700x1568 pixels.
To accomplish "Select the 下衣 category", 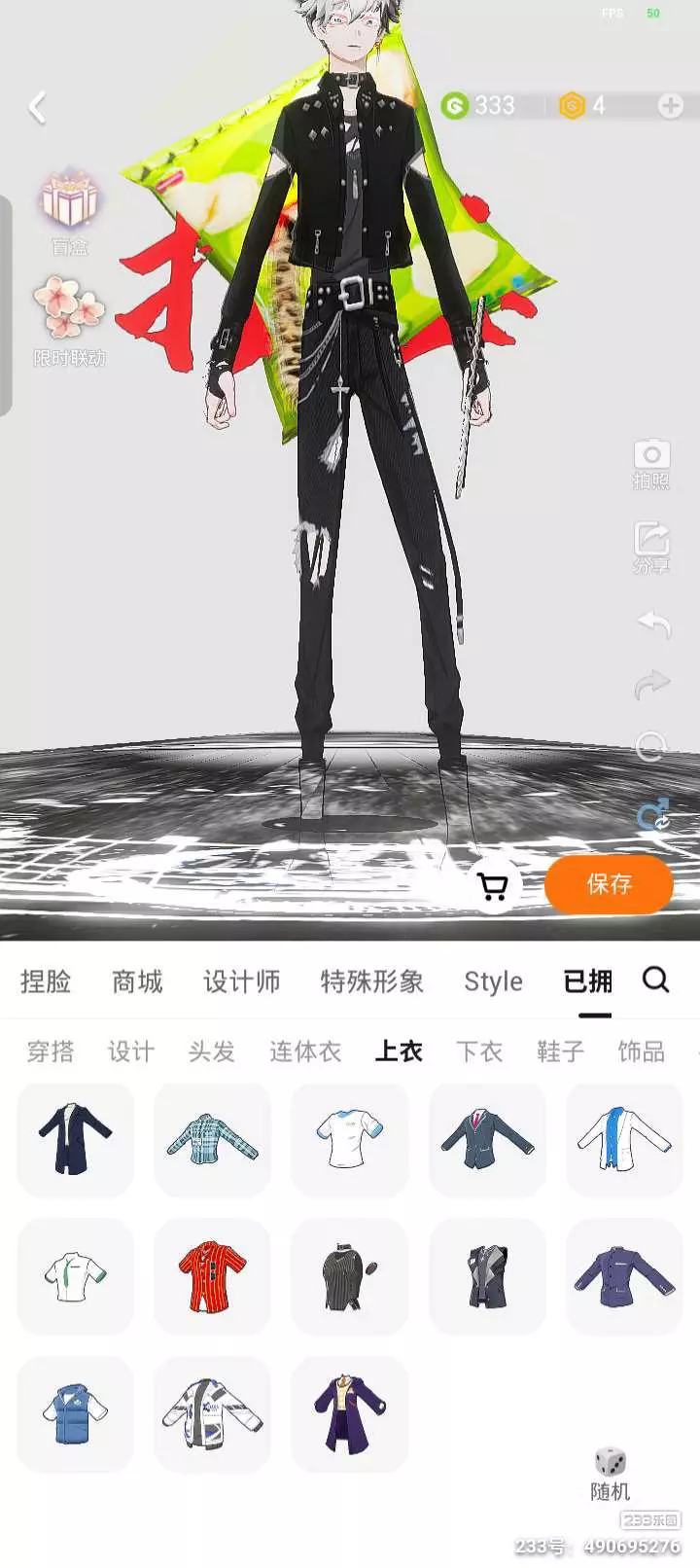I will (x=479, y=1051).
